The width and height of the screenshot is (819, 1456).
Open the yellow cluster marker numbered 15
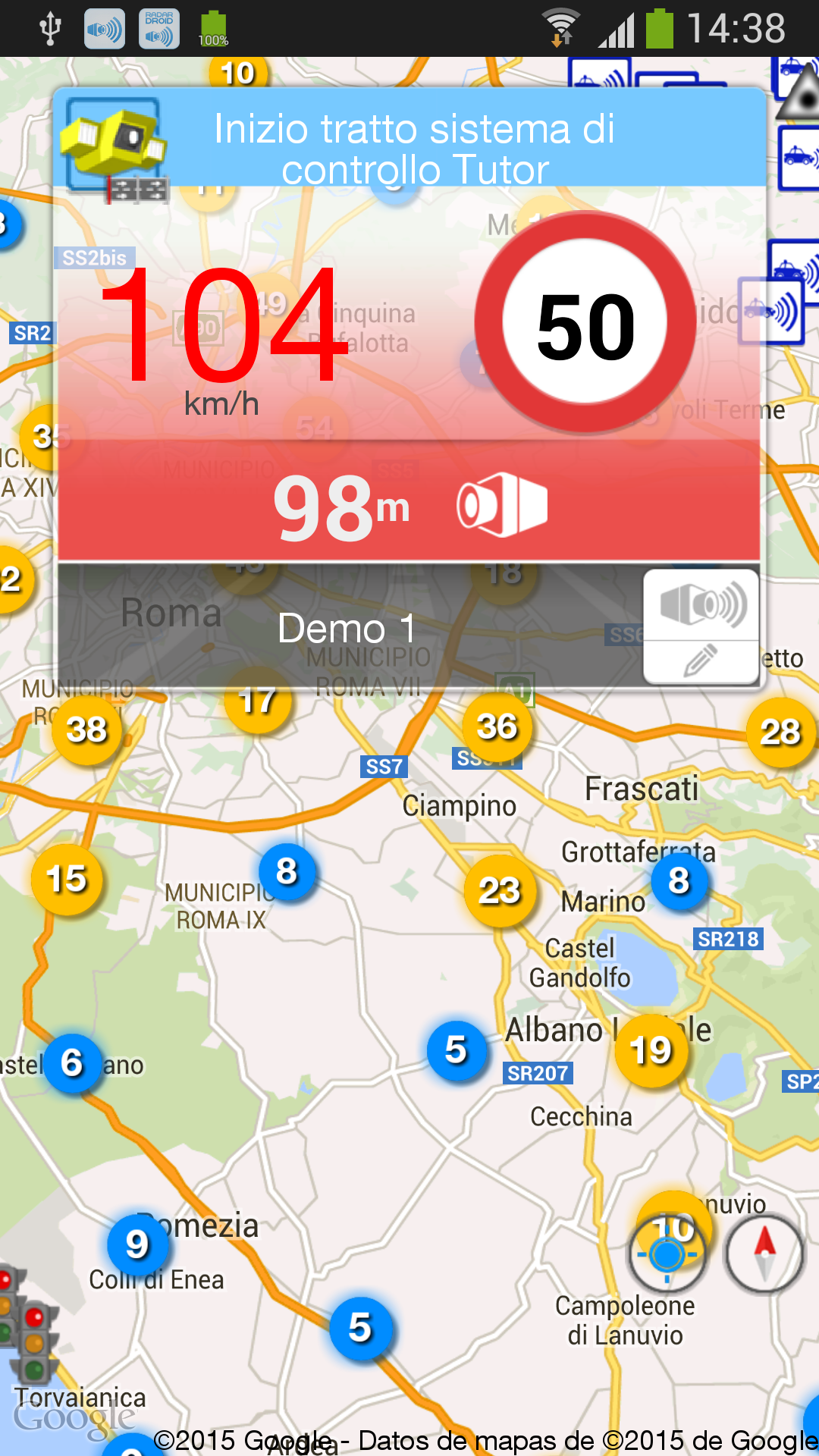[x=67, y=880]
